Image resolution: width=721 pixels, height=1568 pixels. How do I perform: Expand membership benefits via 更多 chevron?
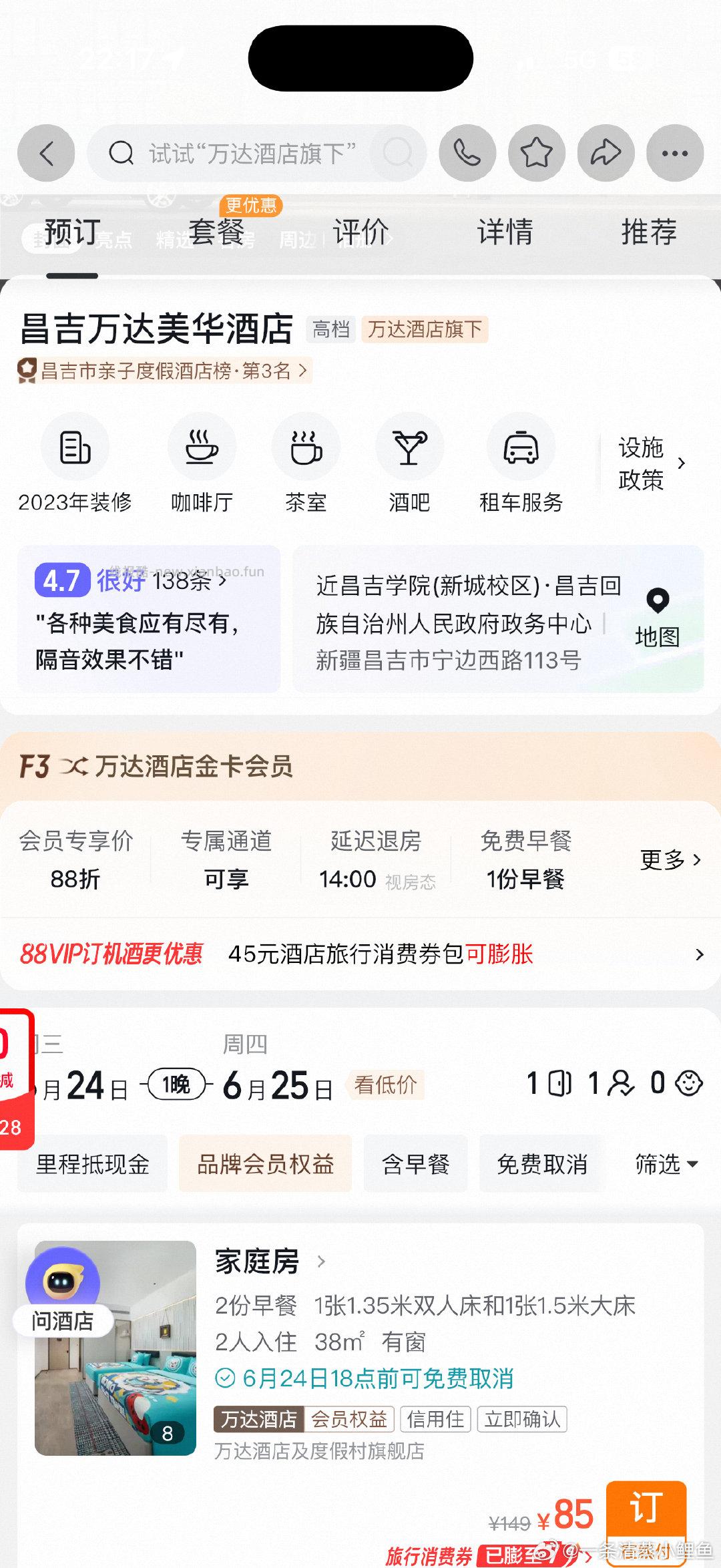coord(671,860)
